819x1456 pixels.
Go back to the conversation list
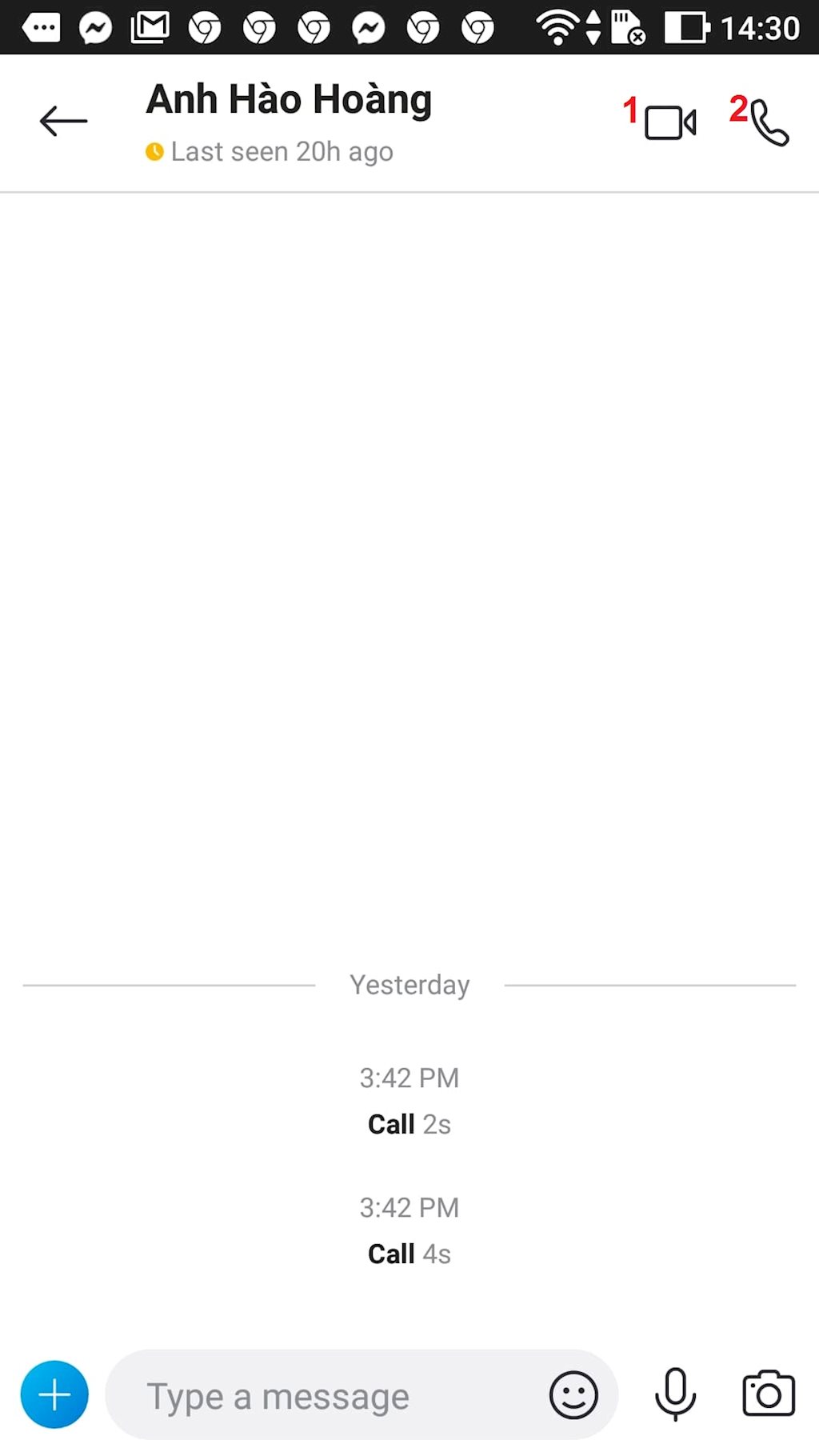pos(63,122)
